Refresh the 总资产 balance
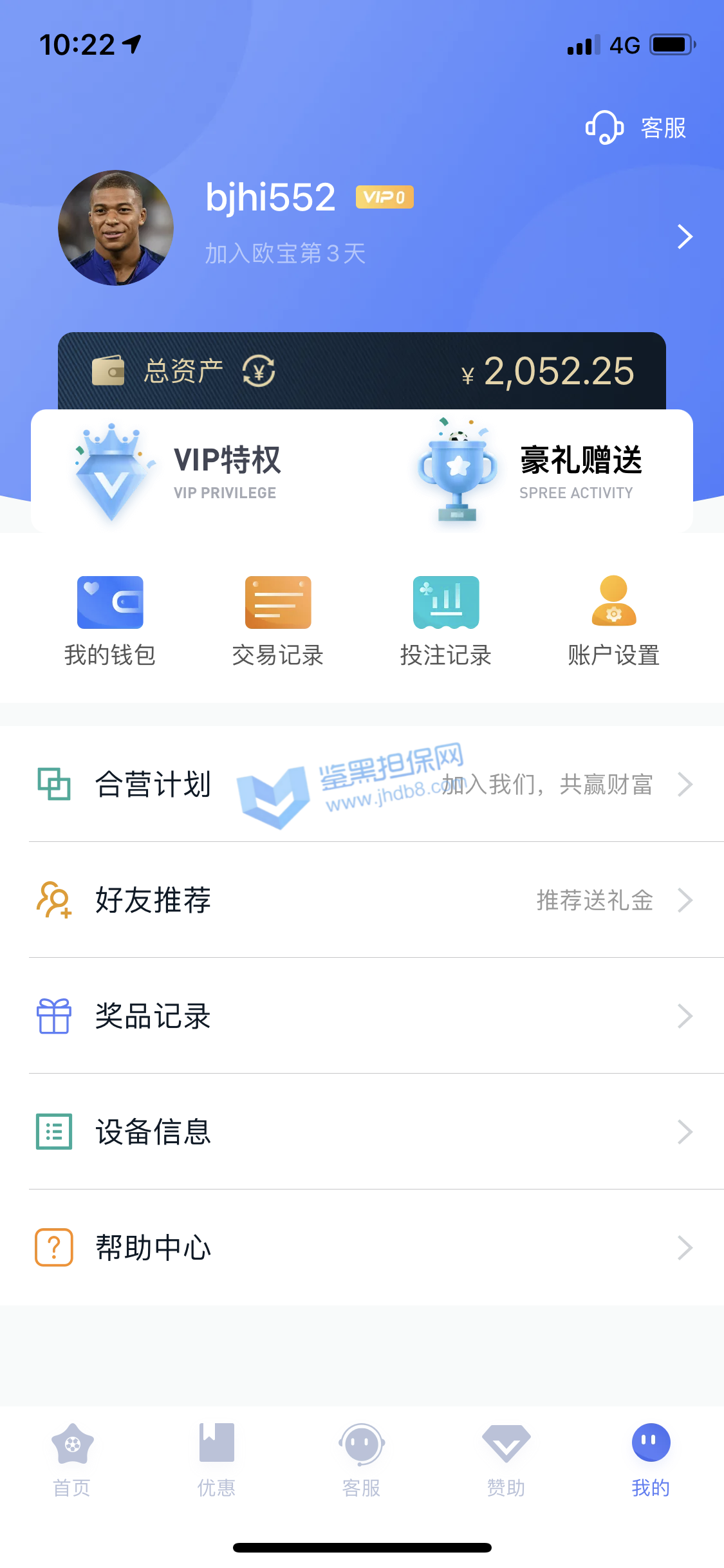 (x=259, y=371)
